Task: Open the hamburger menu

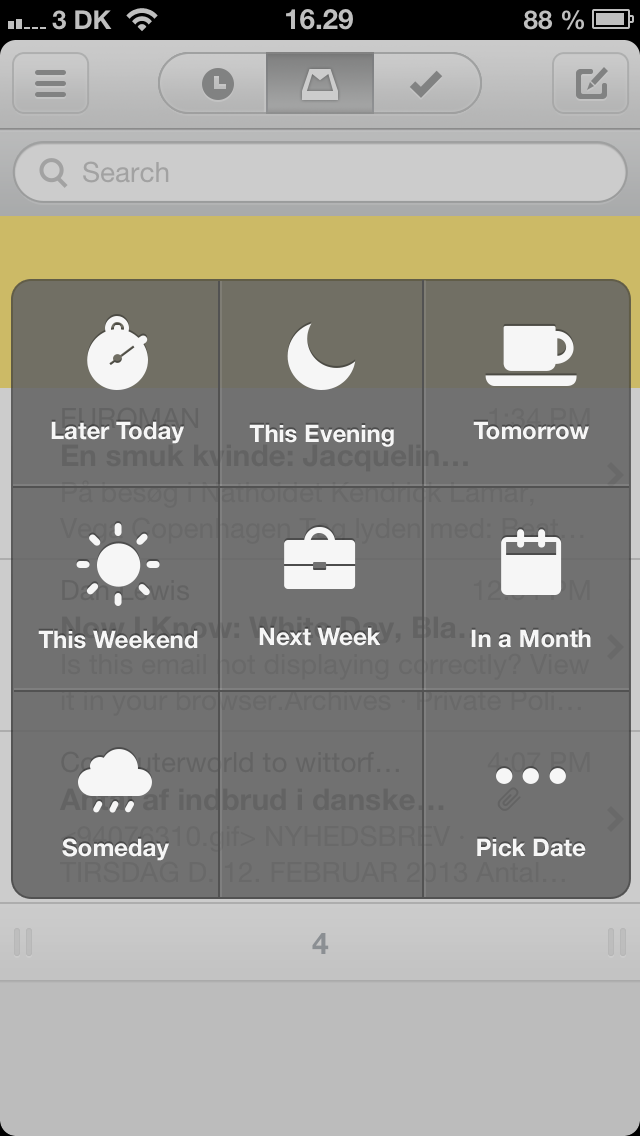Action: click(x=50, y=83)
